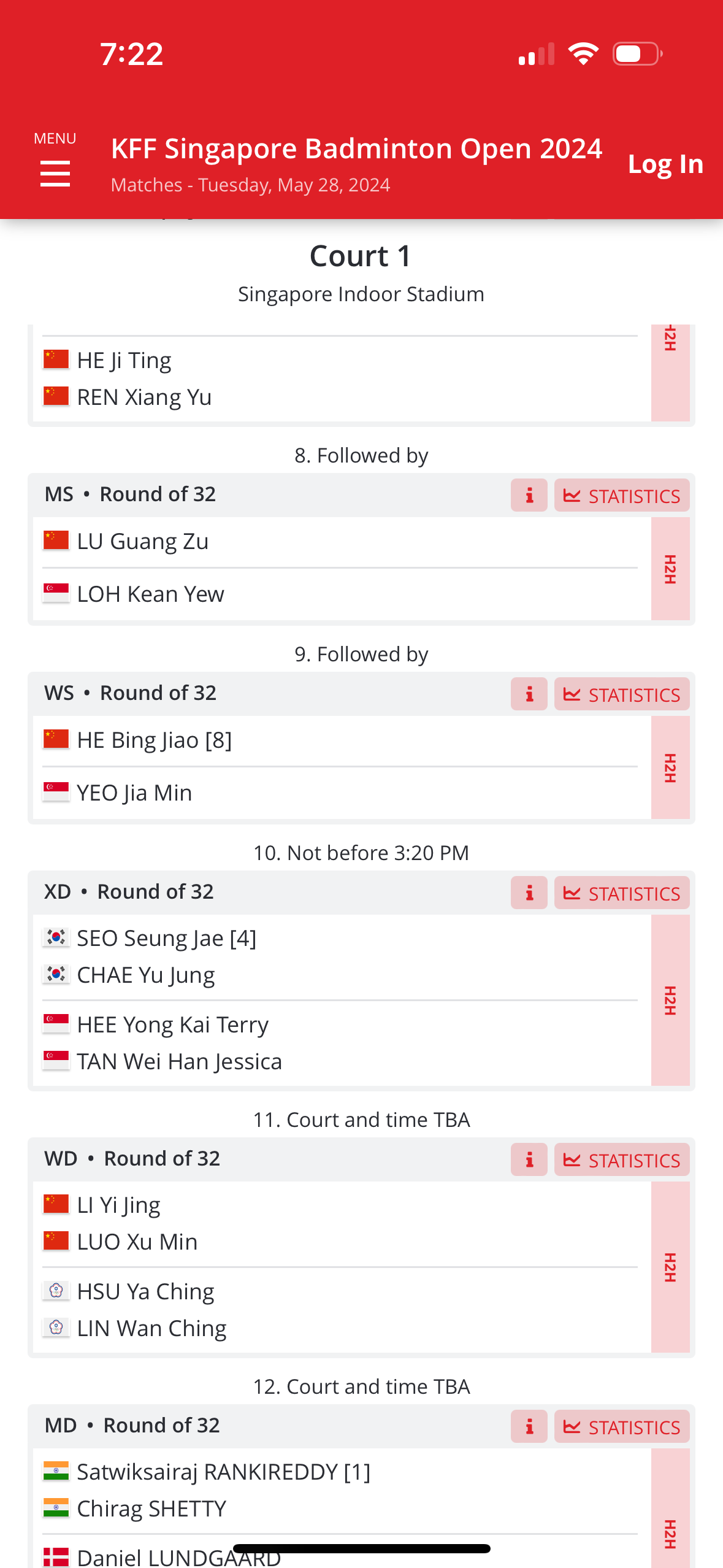Open info for XD Round of 32 match
723x1568 pixels.
pos(529,893)
